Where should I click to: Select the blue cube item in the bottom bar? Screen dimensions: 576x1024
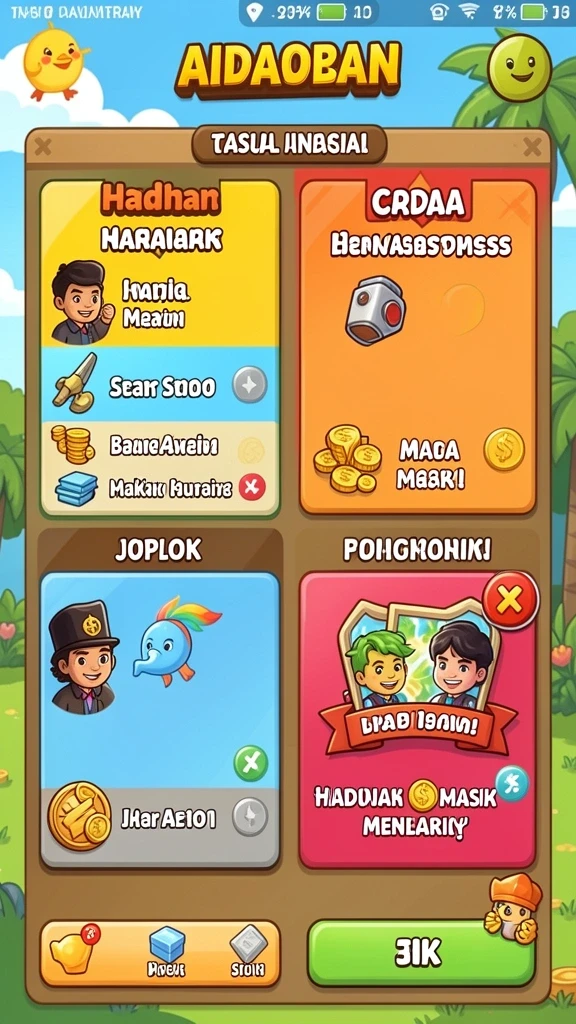coord(168,953)
